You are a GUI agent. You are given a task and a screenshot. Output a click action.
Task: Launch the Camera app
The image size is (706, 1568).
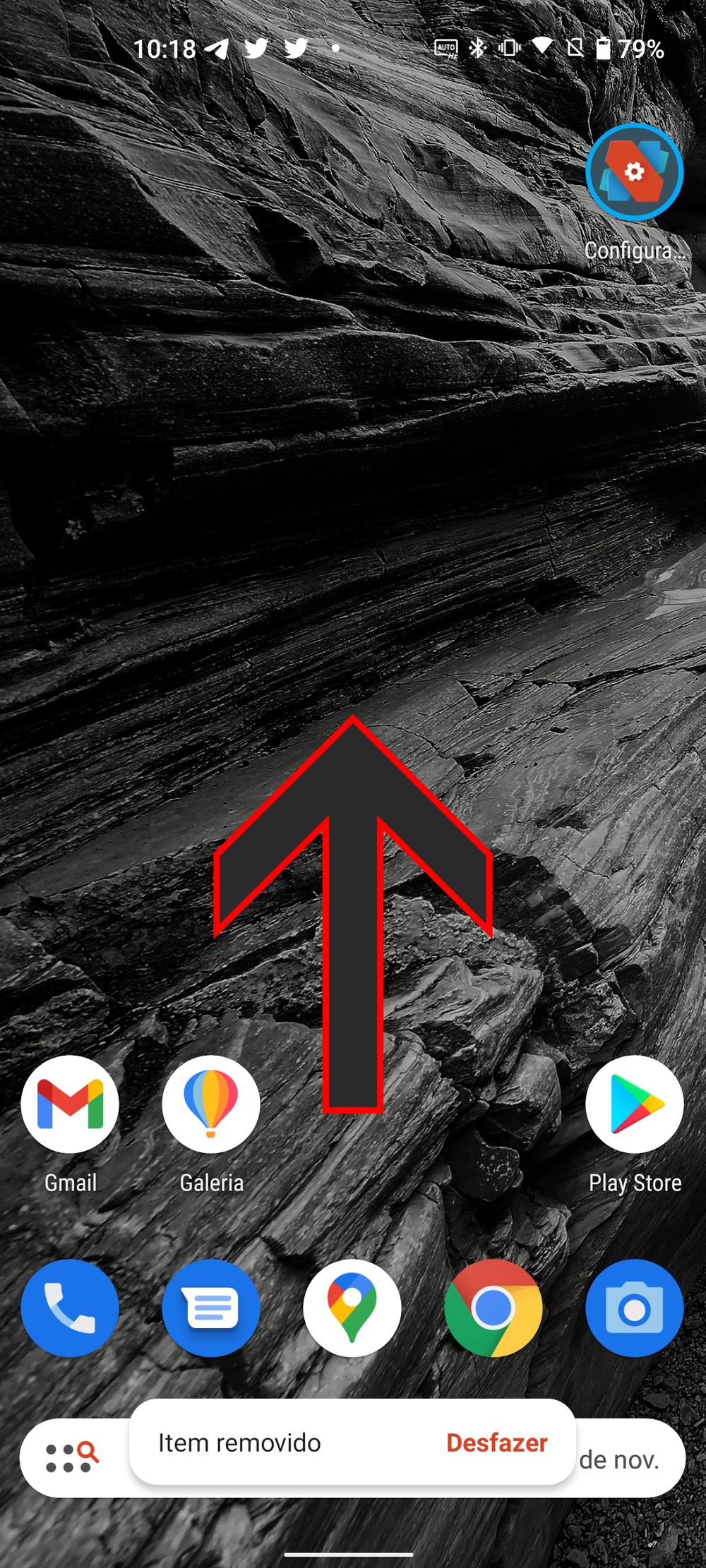click(634, 1308)
